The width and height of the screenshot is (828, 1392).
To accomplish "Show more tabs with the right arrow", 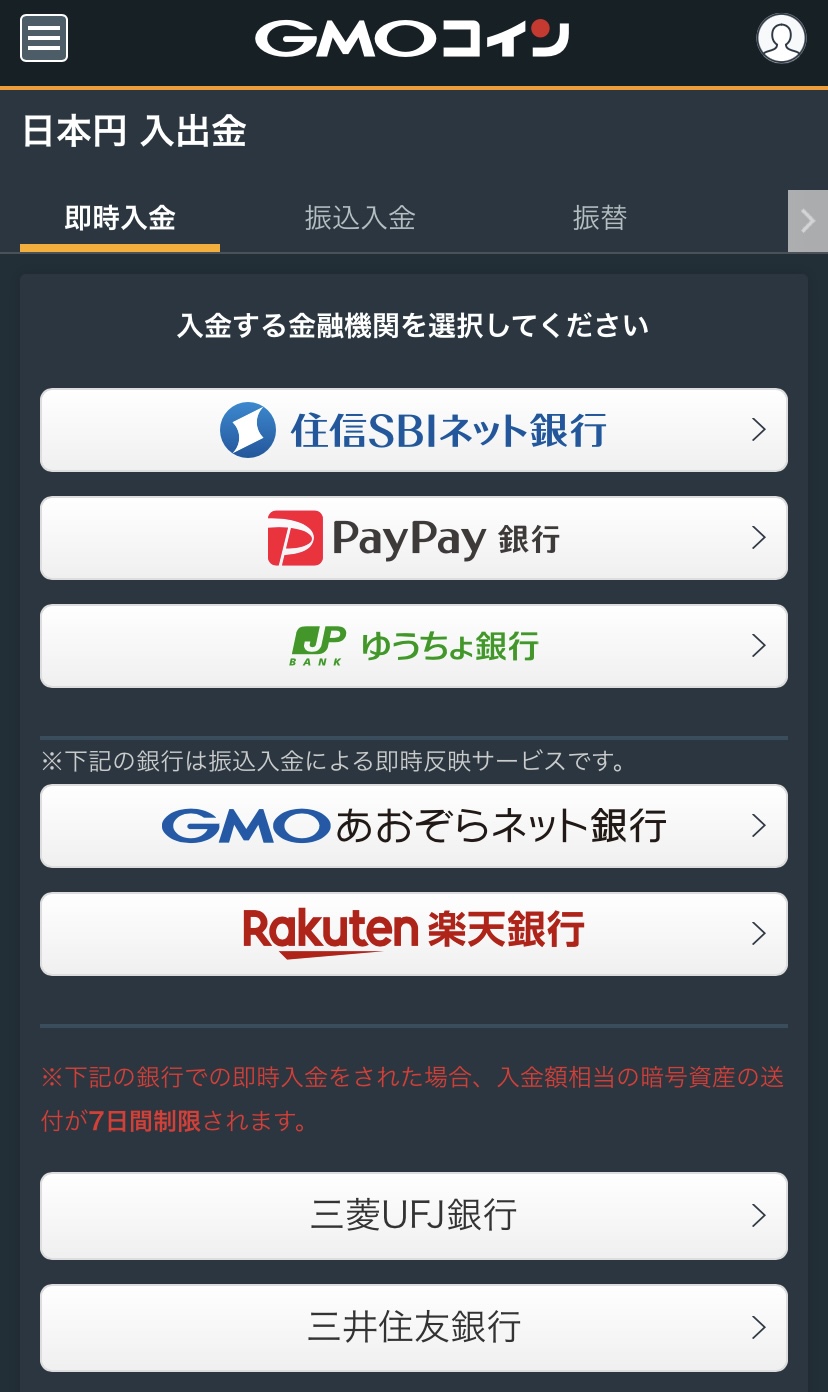I will pos(808,221).
